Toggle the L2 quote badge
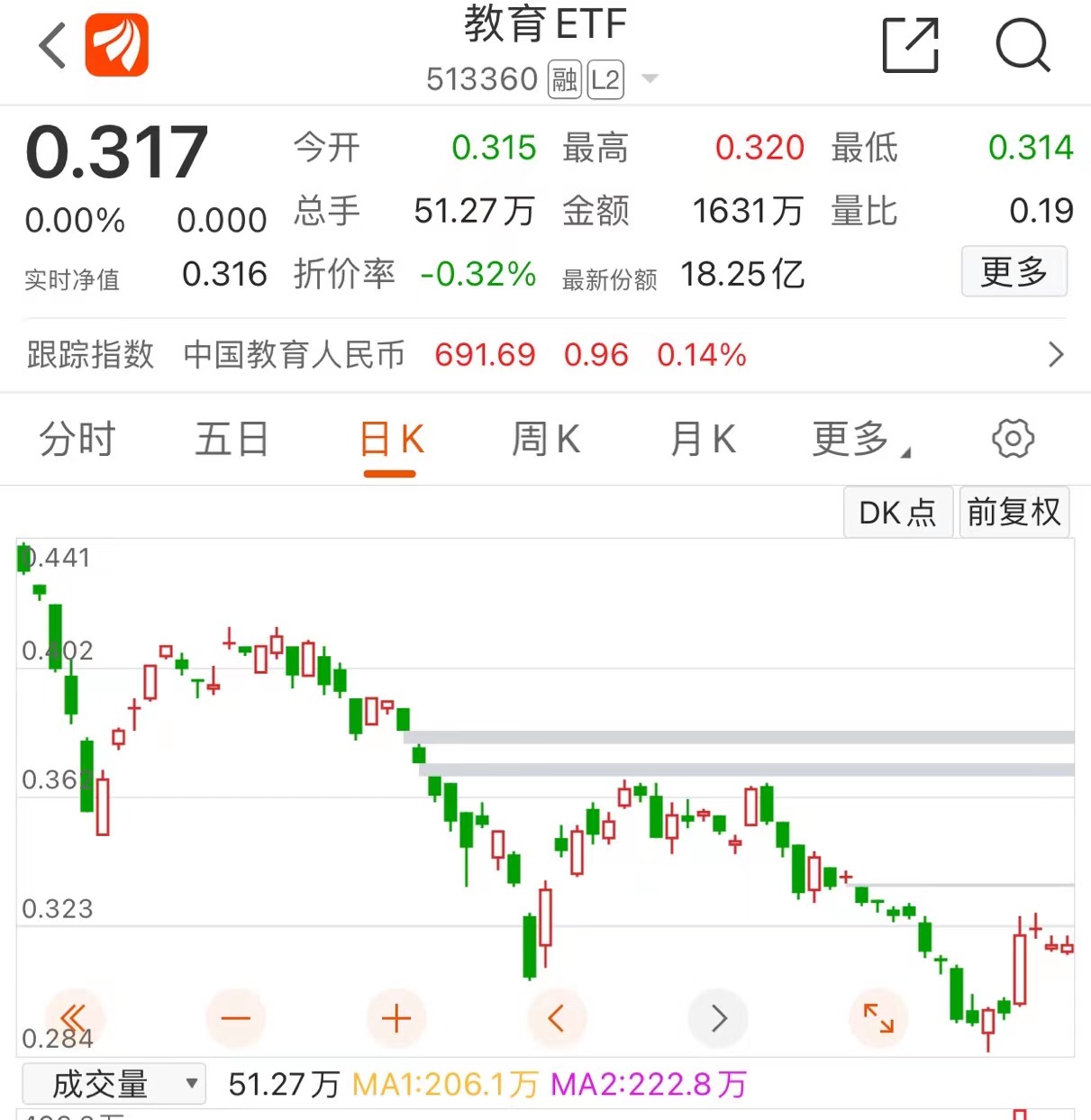 coord(605,79)
